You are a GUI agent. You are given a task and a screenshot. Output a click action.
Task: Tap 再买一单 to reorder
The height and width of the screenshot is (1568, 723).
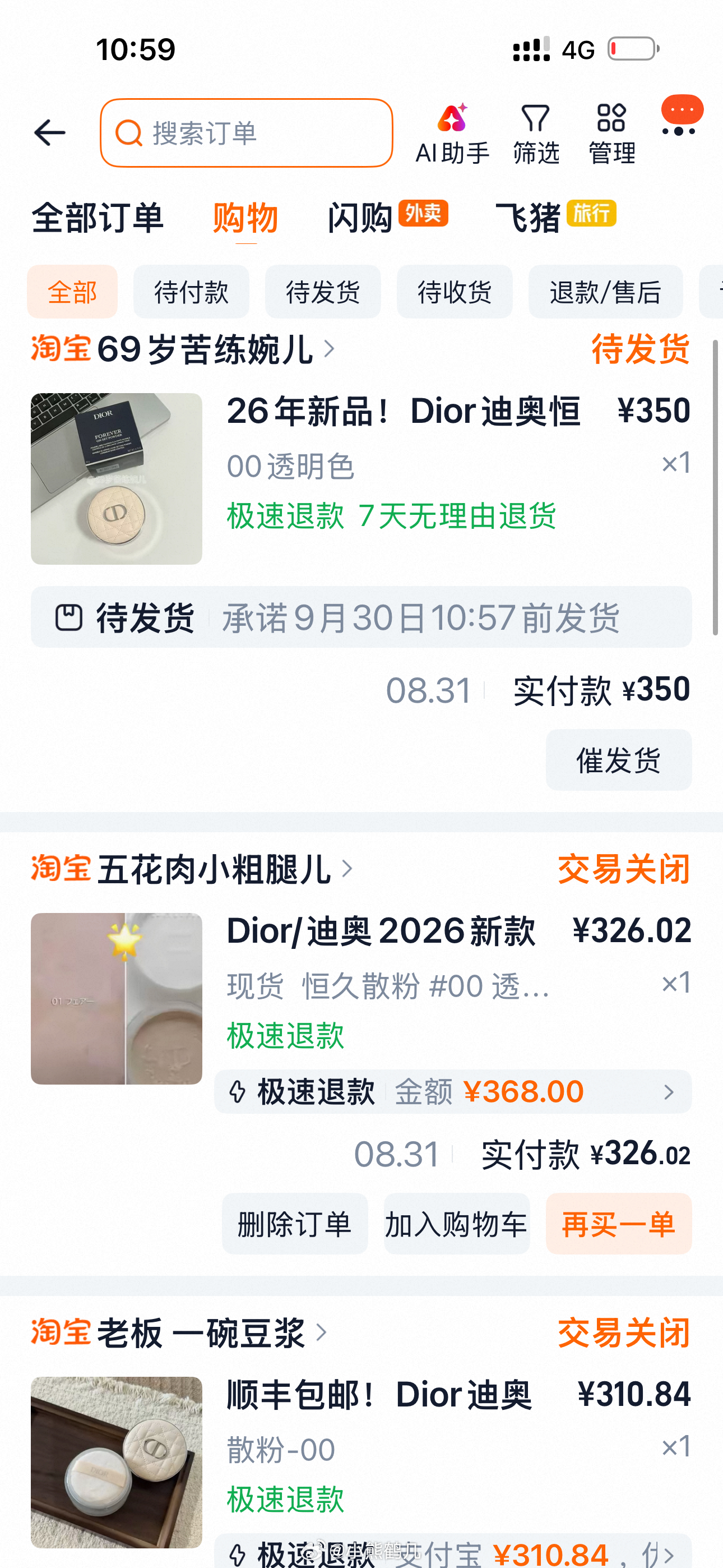point(618,1224)
